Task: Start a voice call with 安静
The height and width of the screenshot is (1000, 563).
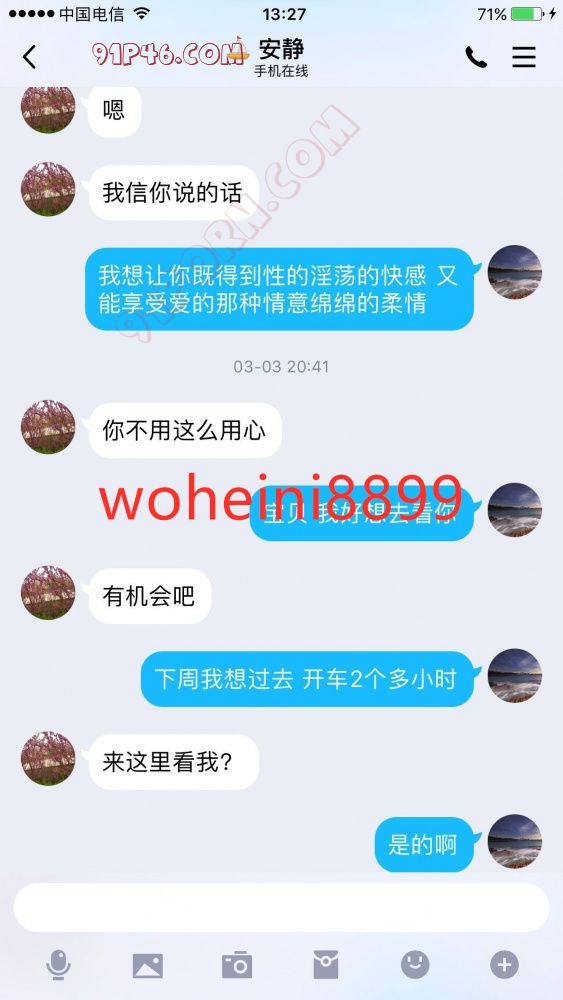Action: coord(476,57)
